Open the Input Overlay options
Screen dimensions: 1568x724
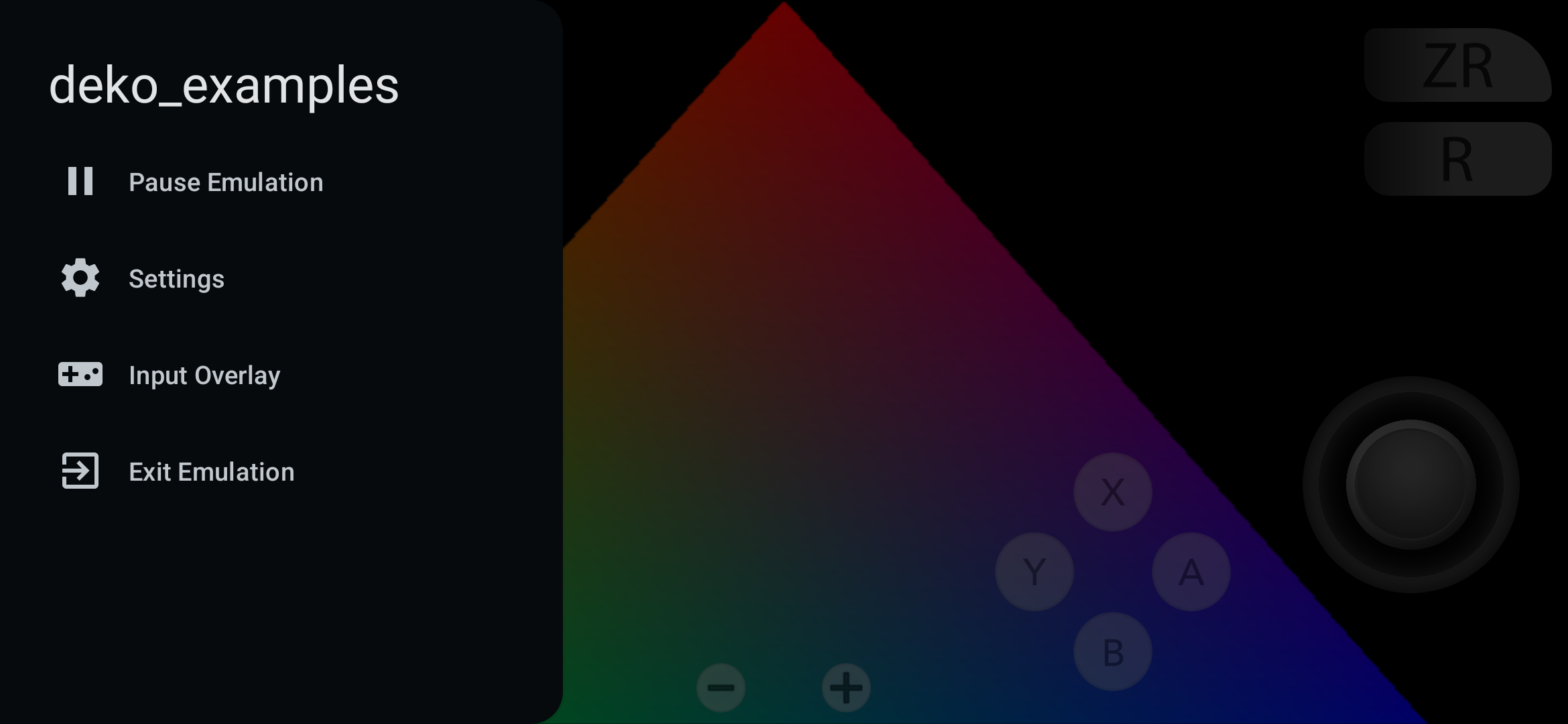pyautogui.click(x=204, y=375)
